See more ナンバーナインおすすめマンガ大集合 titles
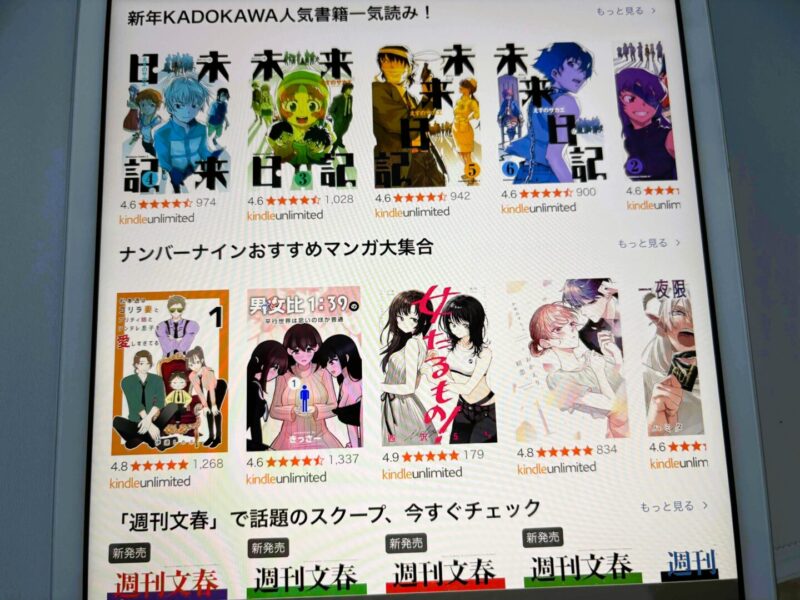The height and width of the screenshot is (600, 800). click(648, 243)
